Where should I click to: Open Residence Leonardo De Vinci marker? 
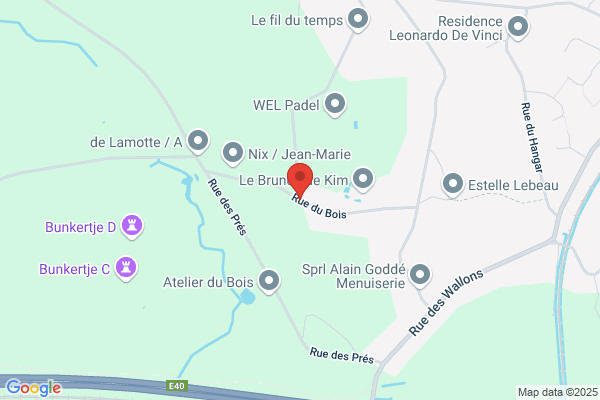518,28
